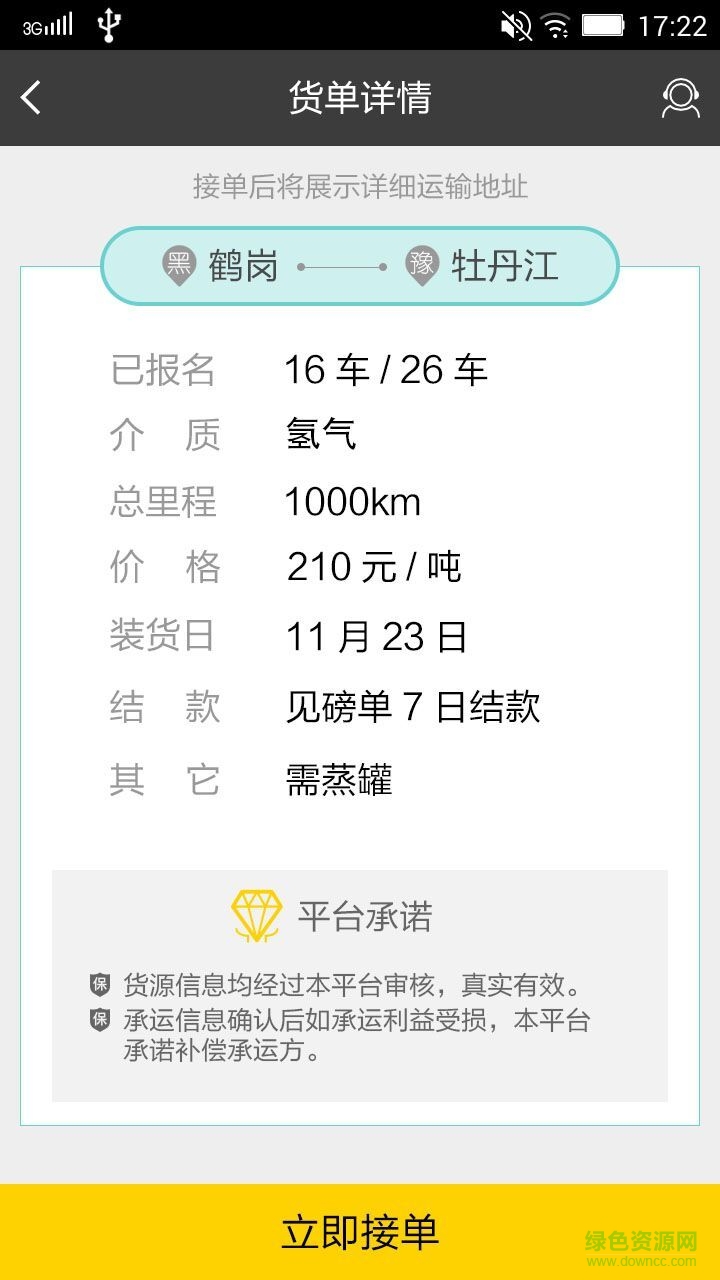Screen dimensions: 720x1280
Task: Tap the 接单后将展示详细运输地址 notice
Action: tap(360, 187)
